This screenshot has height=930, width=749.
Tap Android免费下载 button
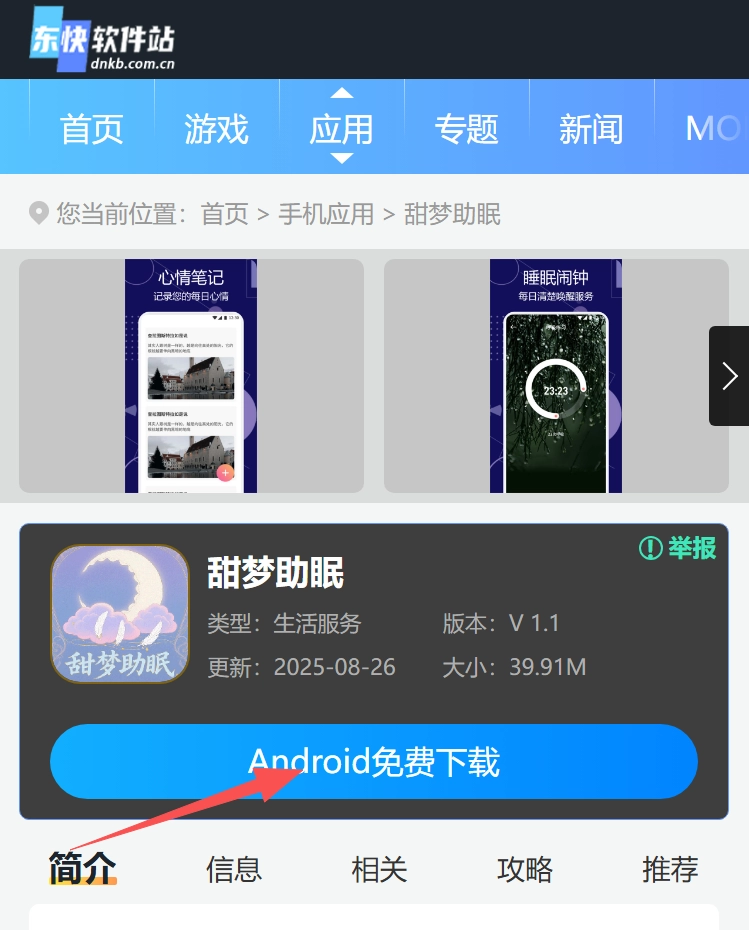[x=373, y=763]
